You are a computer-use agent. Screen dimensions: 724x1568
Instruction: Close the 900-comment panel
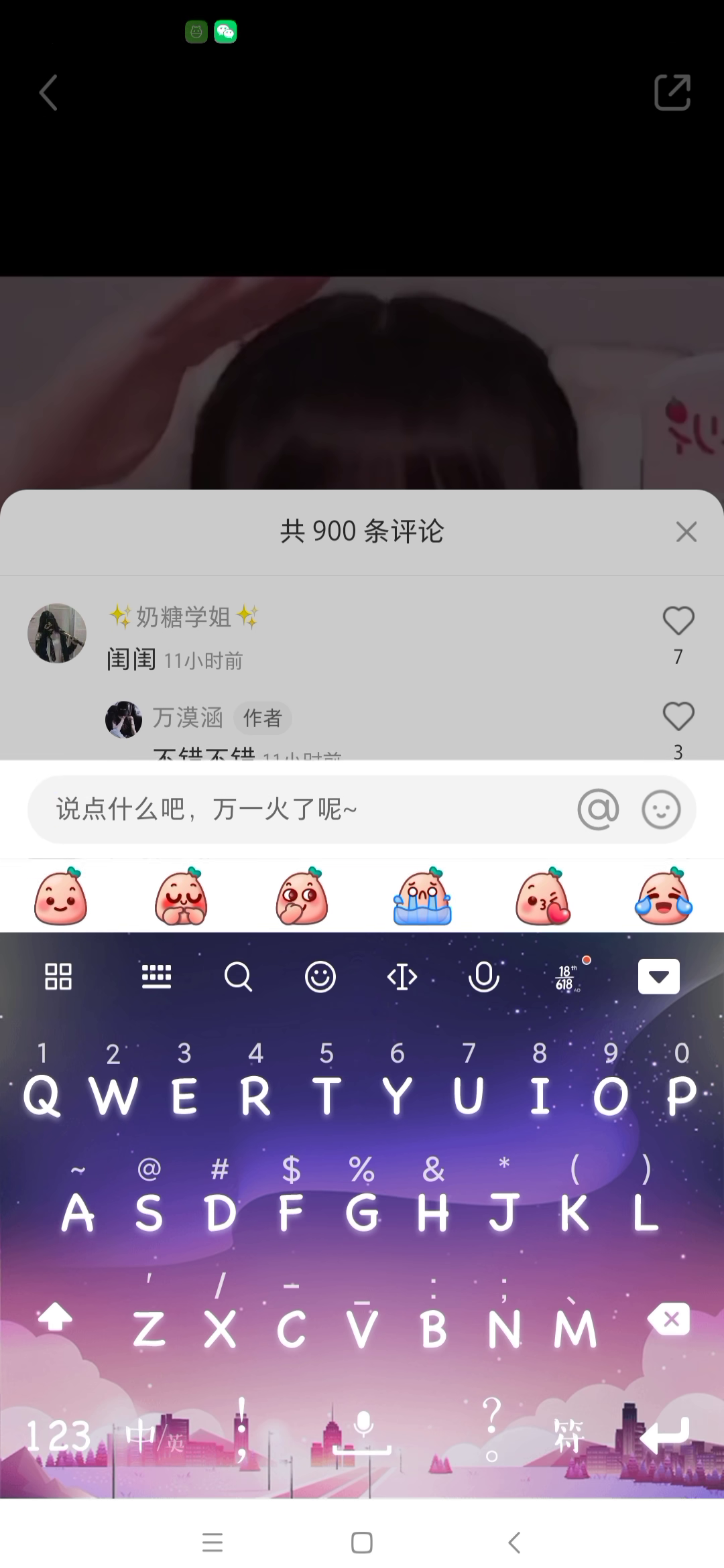click(686, 531)
